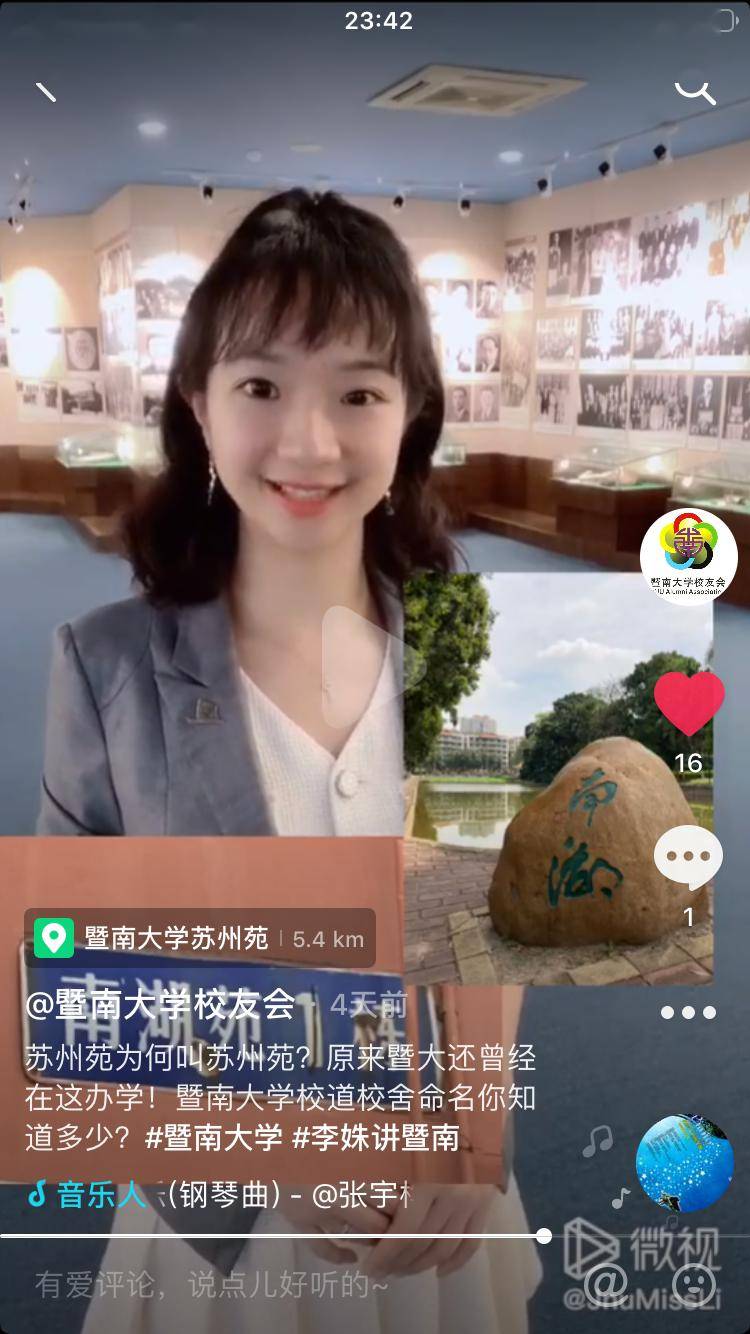Open the 音乐人 piano track info
Viewport: 750px width, 1334px height.
tap(220, 1194)
